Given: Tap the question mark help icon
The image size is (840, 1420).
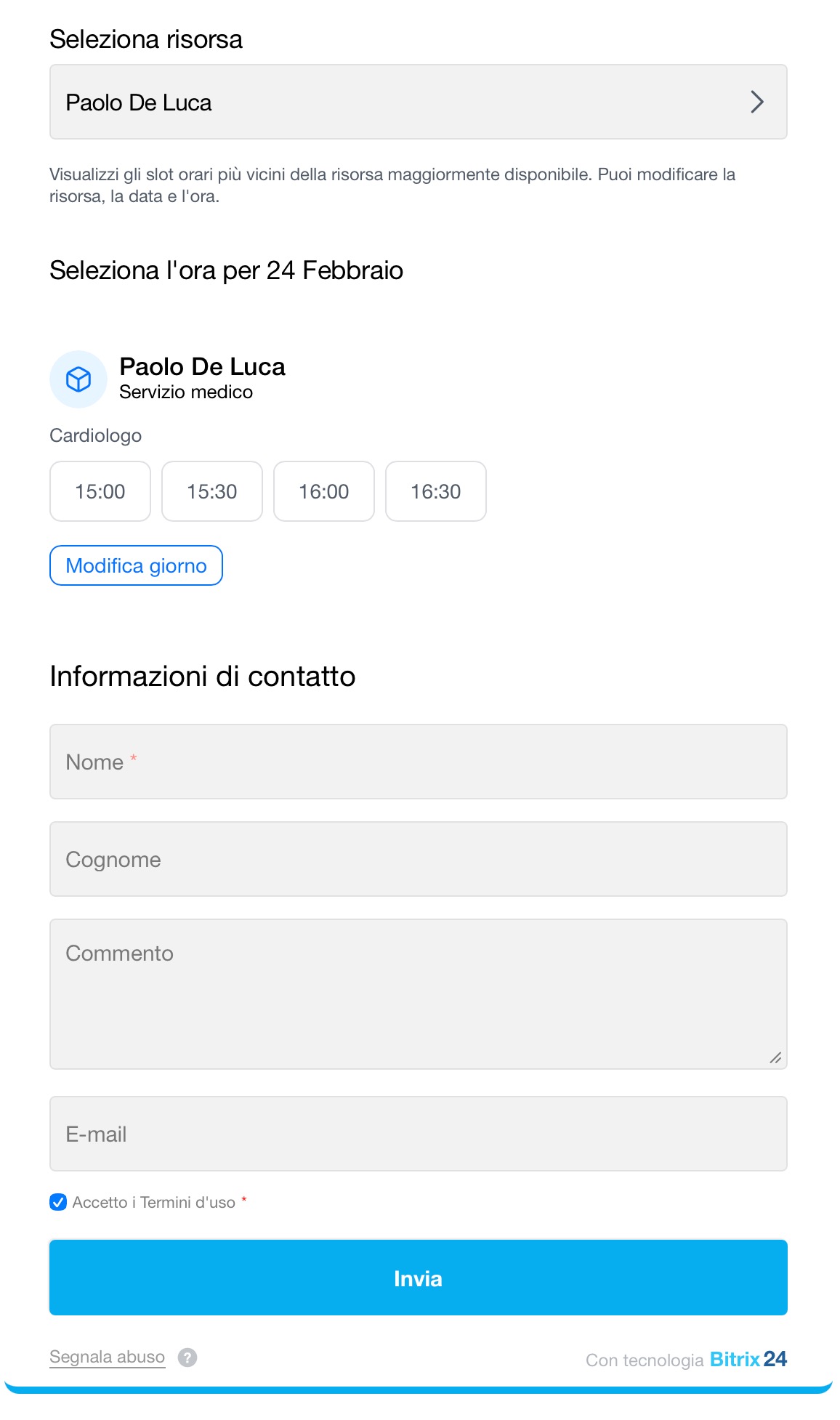Looking at the screenshot, I should point(187,1358).
